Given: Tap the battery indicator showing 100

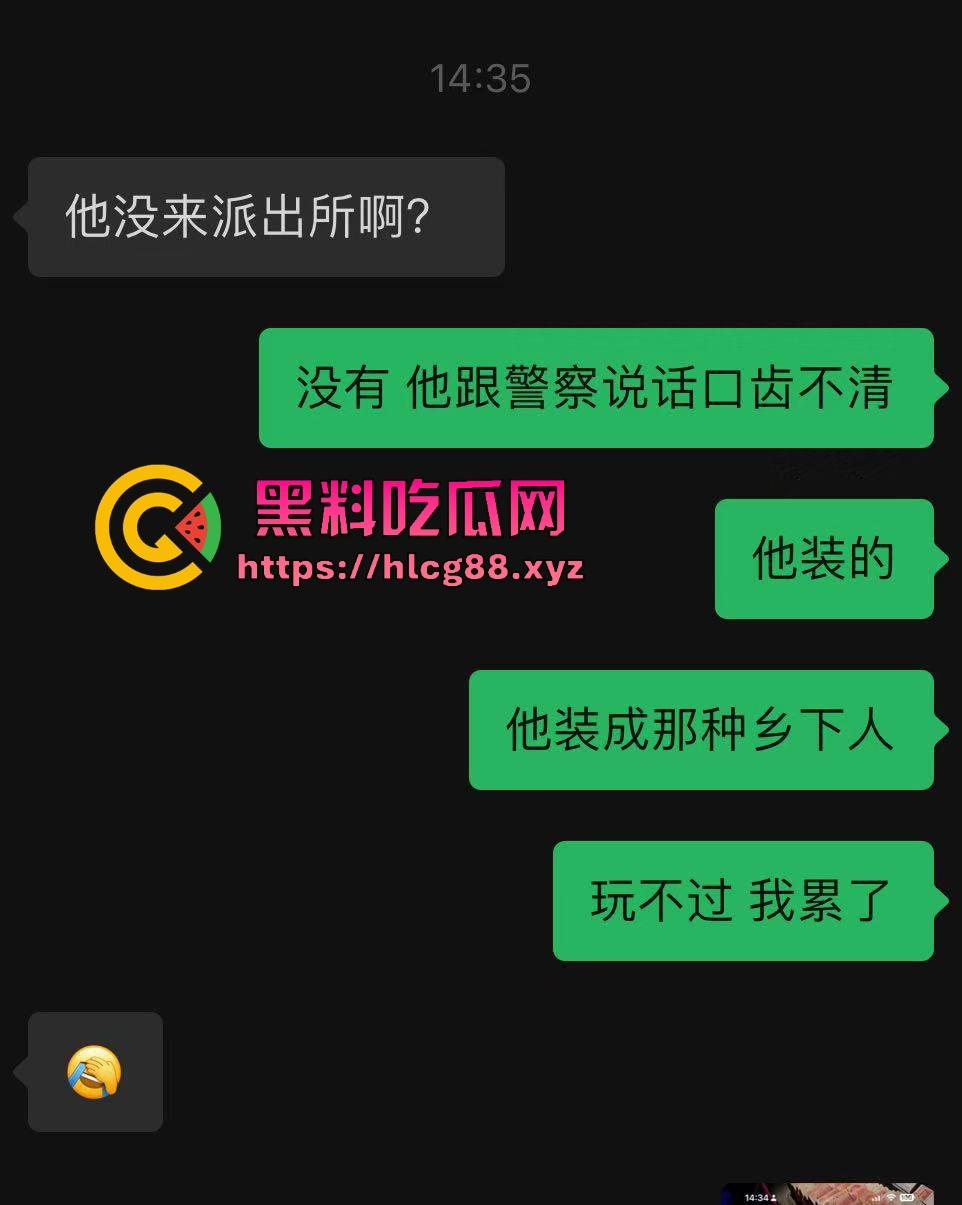Looking at the screenshot, I should click(x=907, y=1197).
